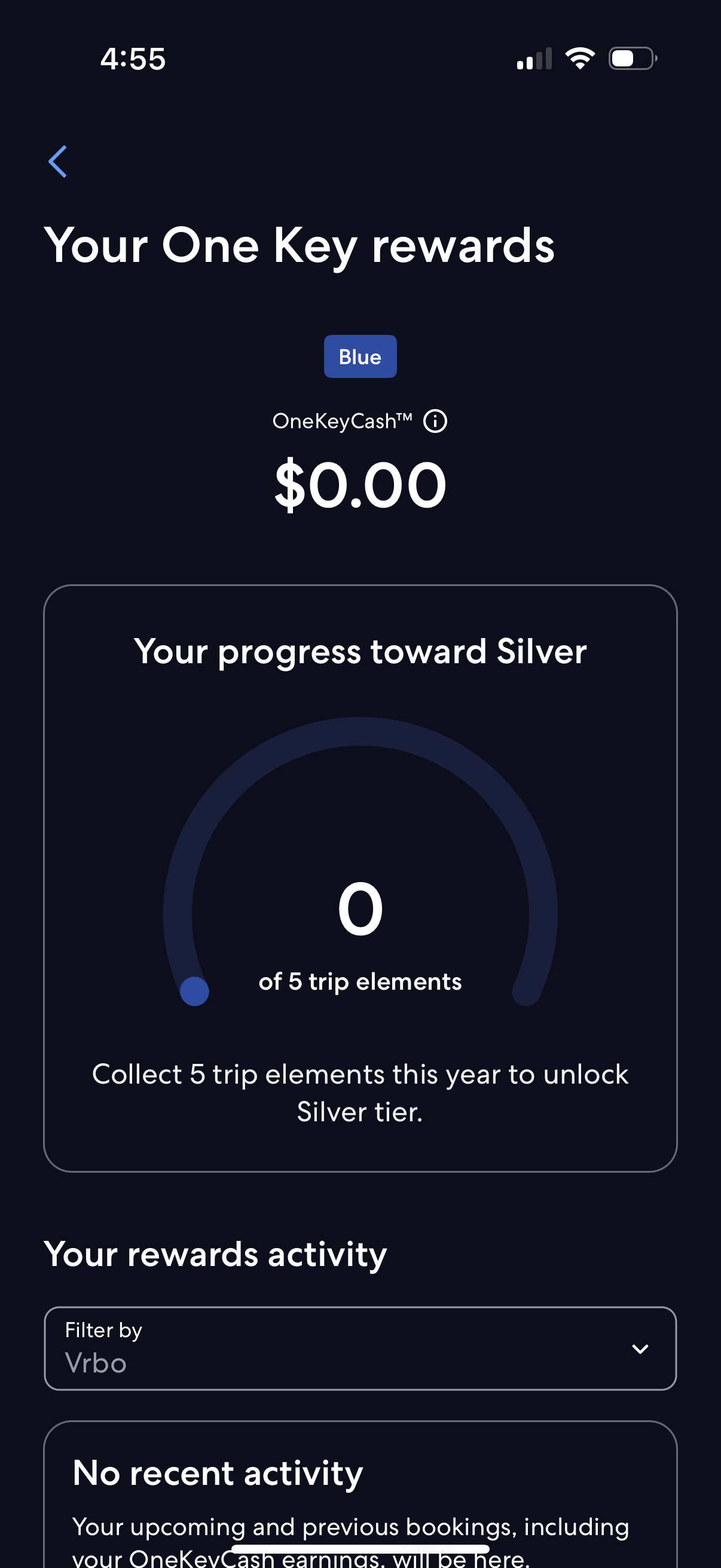
Task: Tap the Your One Key rewards title
Action: [x=302, y=245]
